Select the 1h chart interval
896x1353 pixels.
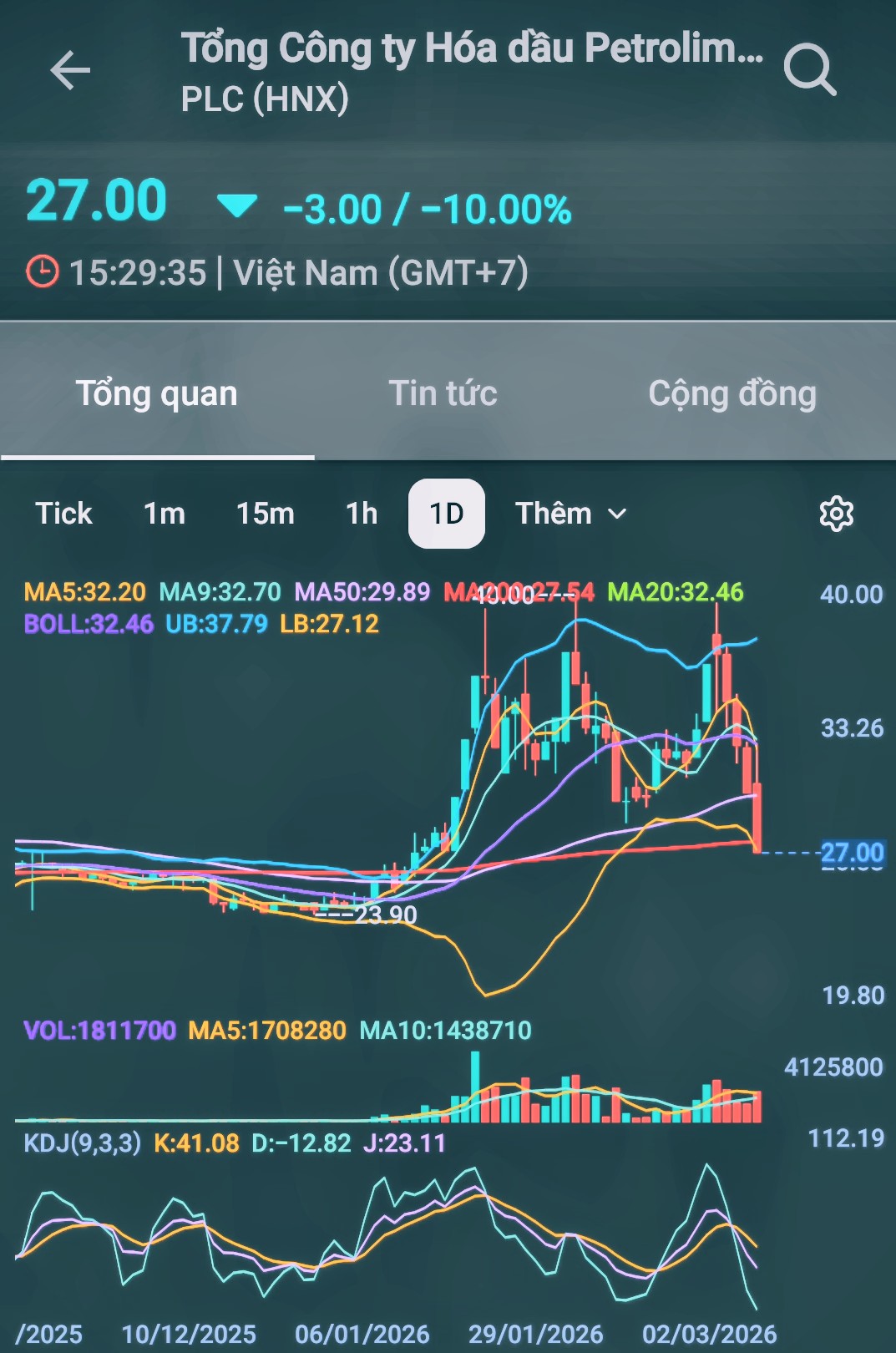[362, 513]
